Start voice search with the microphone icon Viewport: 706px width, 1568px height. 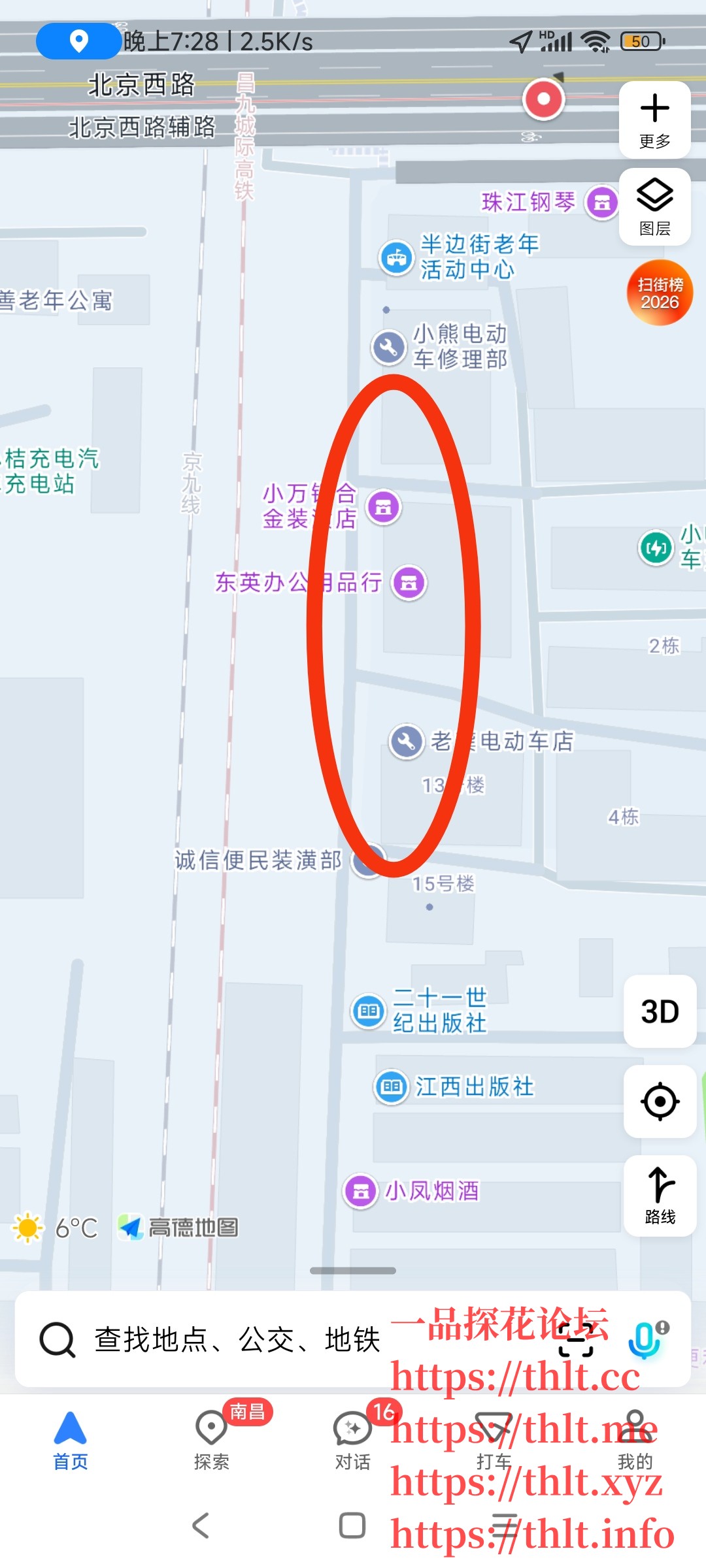645,1339
